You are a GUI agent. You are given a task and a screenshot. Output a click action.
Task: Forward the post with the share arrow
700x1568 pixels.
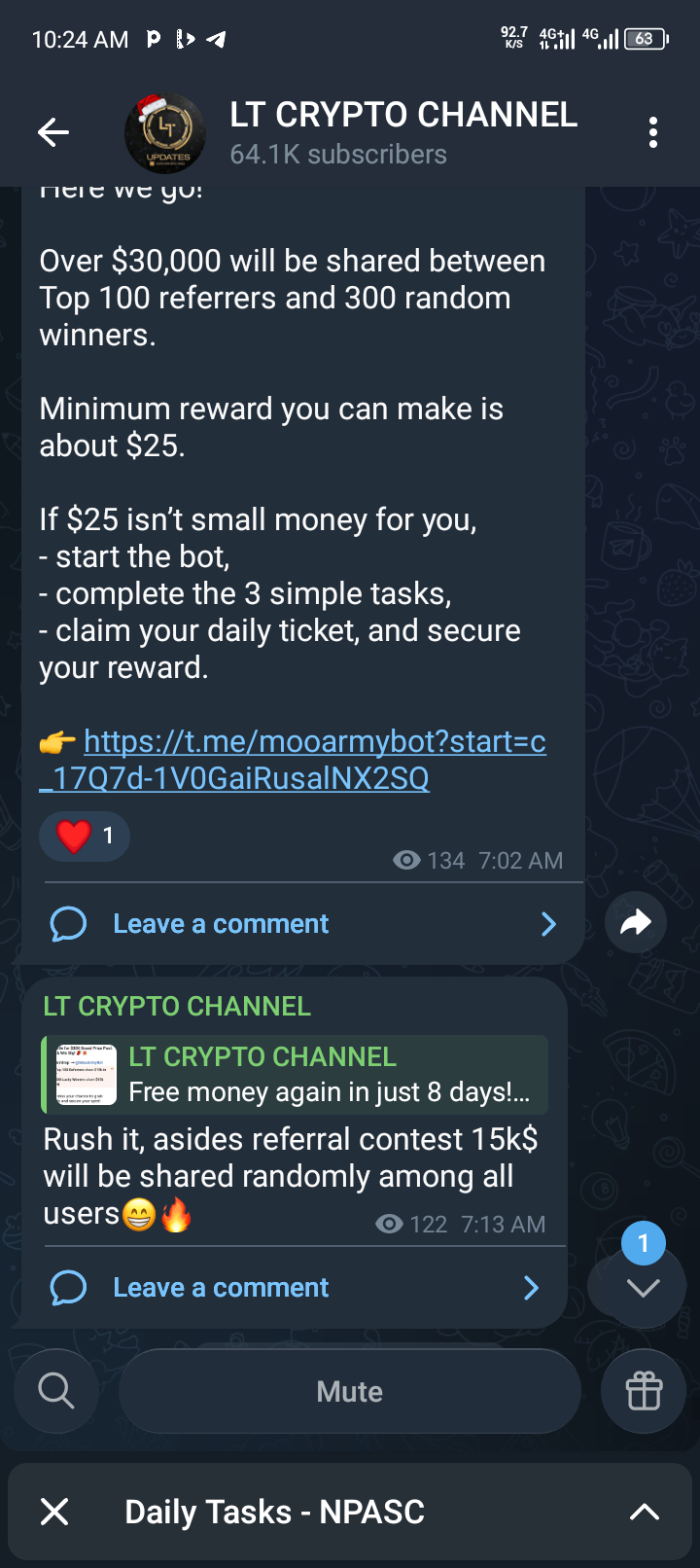click(x=635, y=922)
